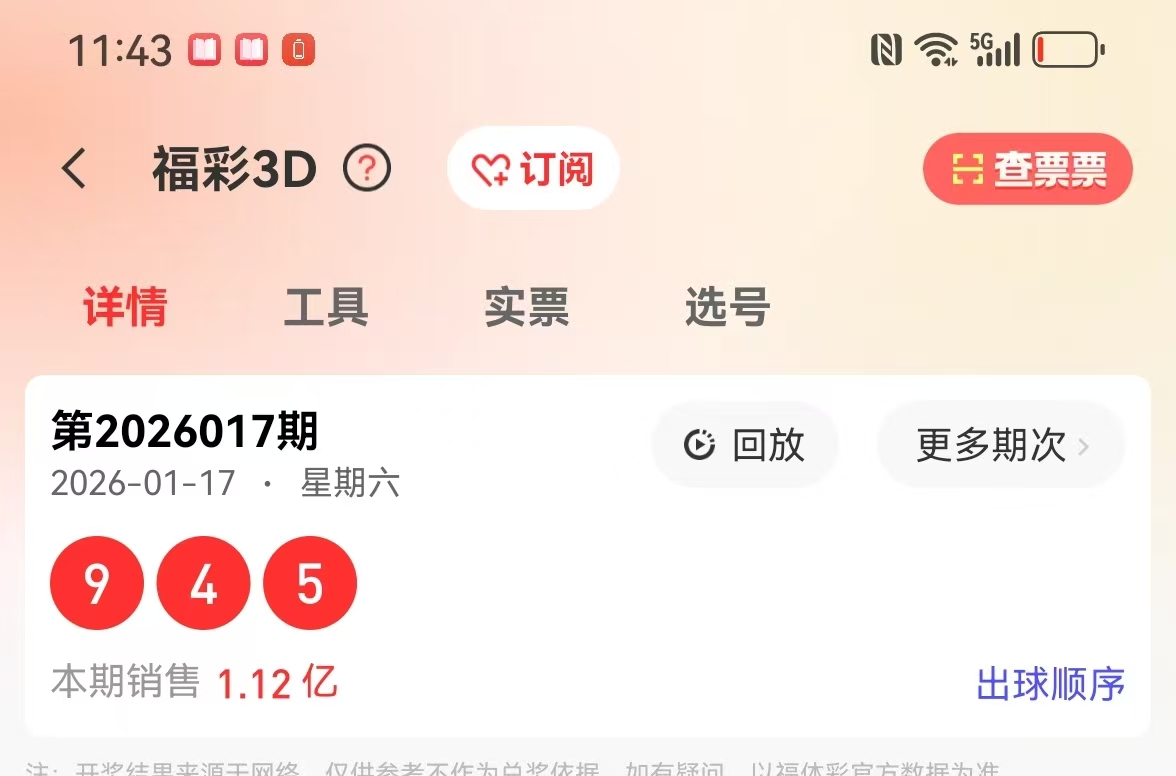The height and width of the screenshot is (776, 1176).
Task: View 更多期次 past draws
Action: tap(1001, 445)
